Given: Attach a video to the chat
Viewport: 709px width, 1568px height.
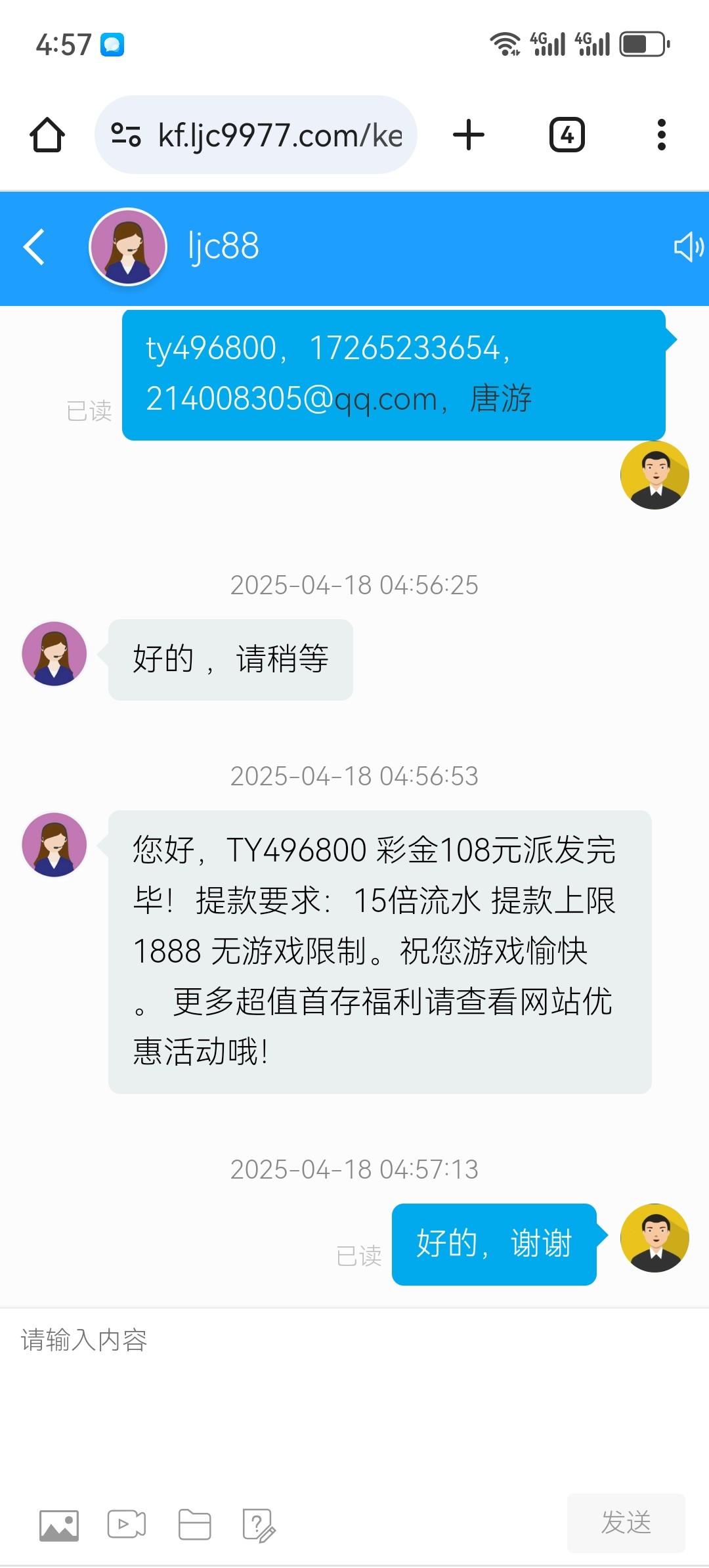Looking at the screenshot, I should 127,1525.
